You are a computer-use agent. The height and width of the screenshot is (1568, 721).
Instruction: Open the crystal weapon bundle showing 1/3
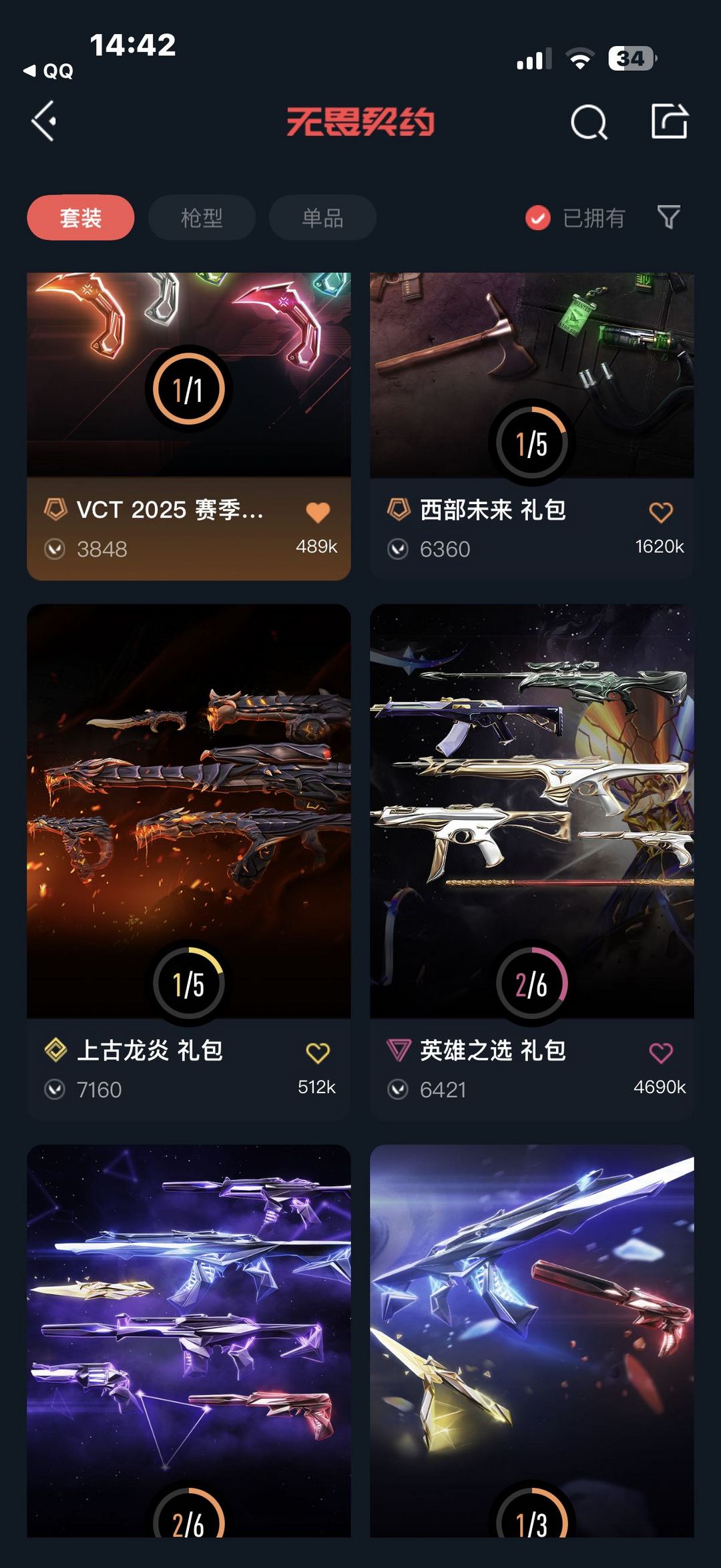pyautogui.click(x=531, y=1336)
